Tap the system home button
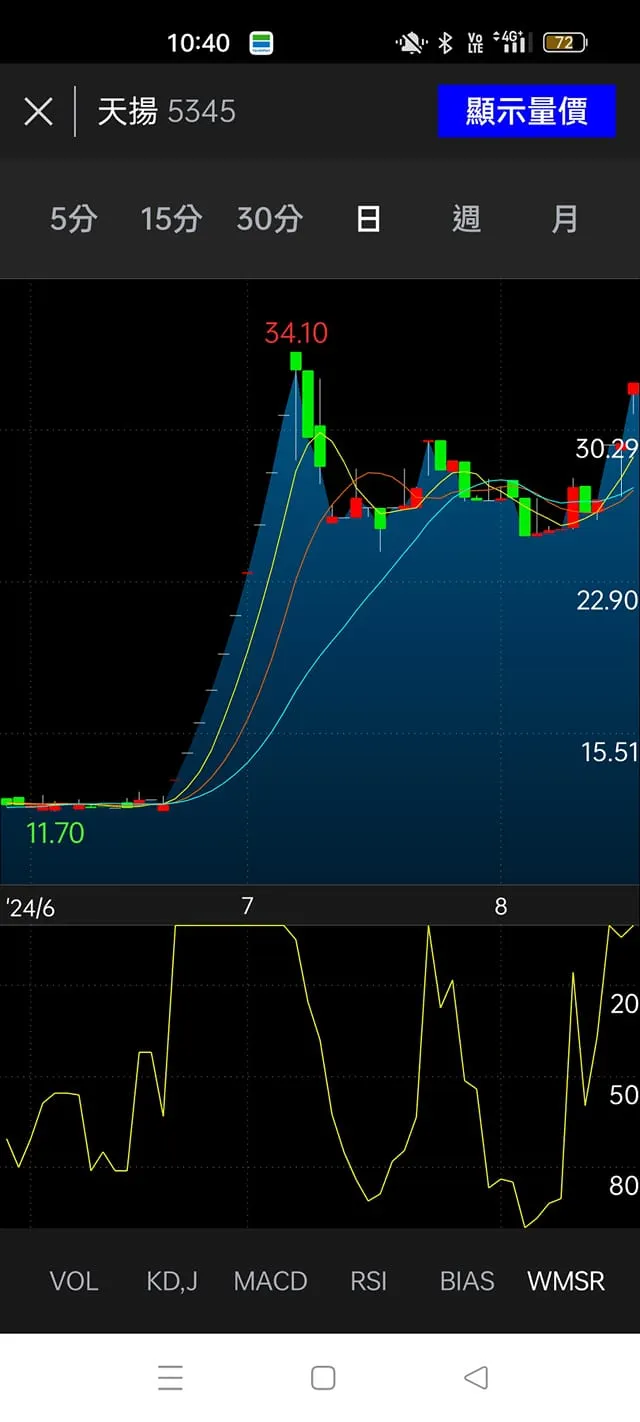Viewport: 640px width, 1422px height. click(x=322, y=1378)
